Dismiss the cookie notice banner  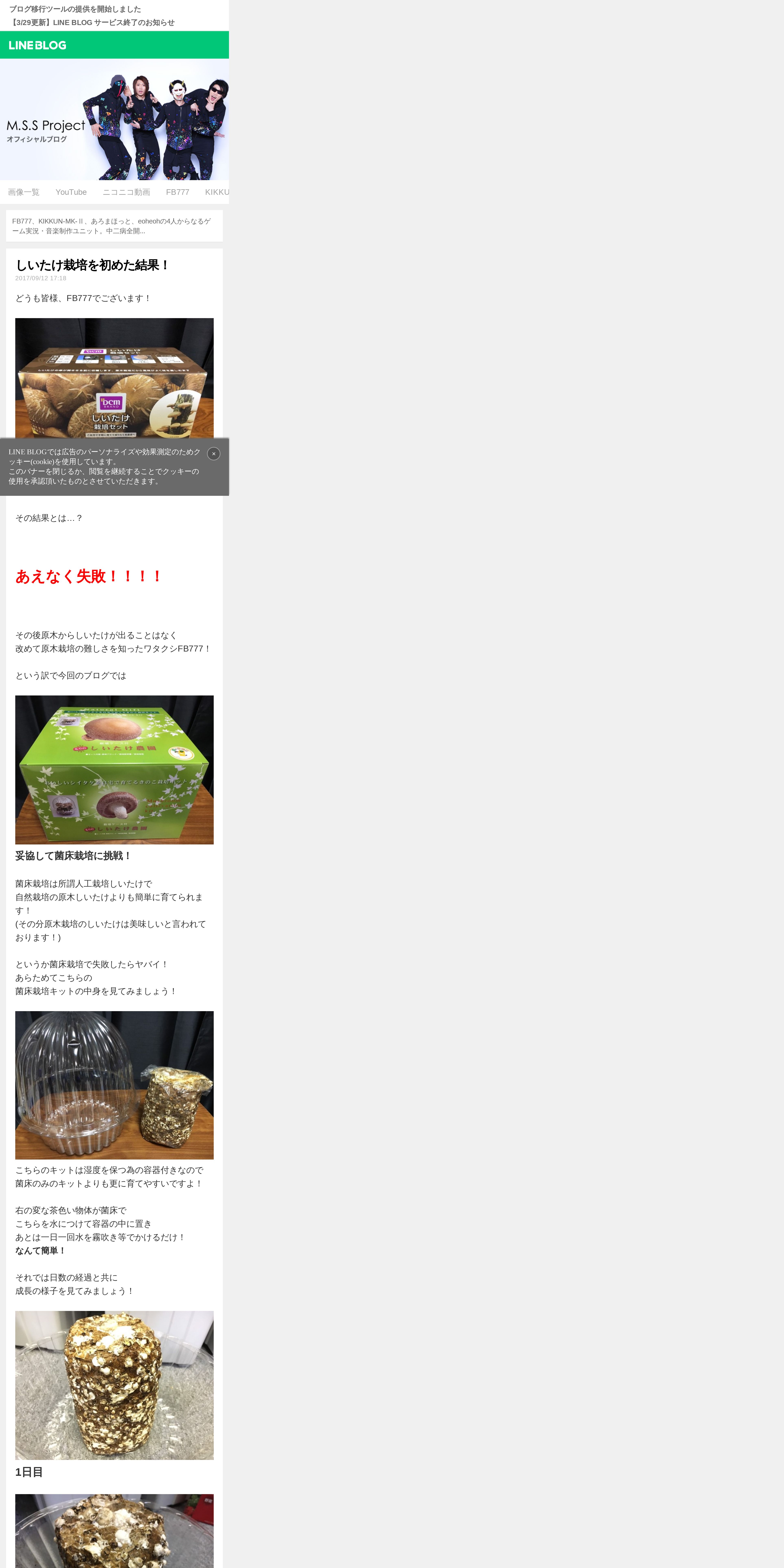[214, 453]
